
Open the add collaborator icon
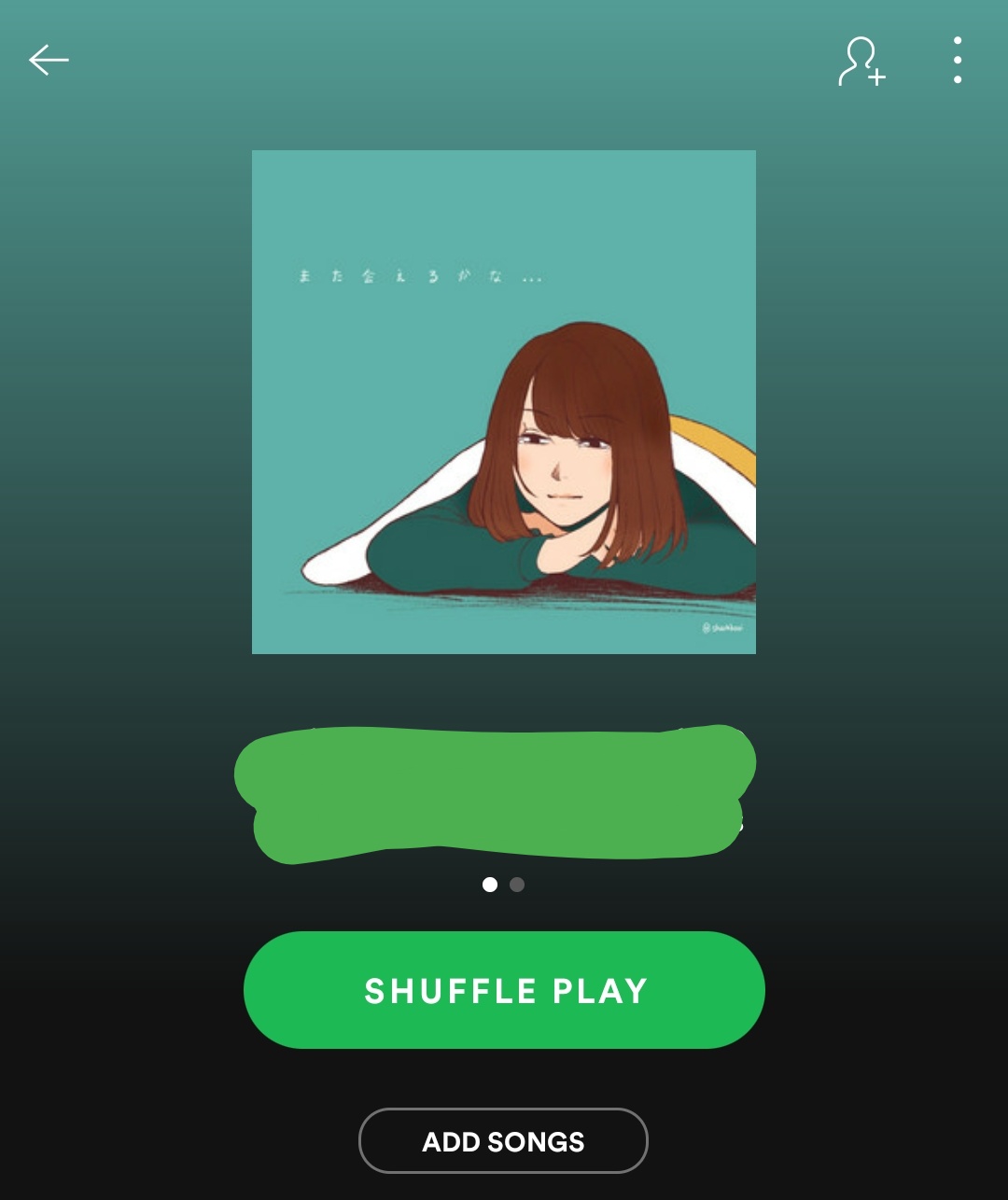pos(861,62)
